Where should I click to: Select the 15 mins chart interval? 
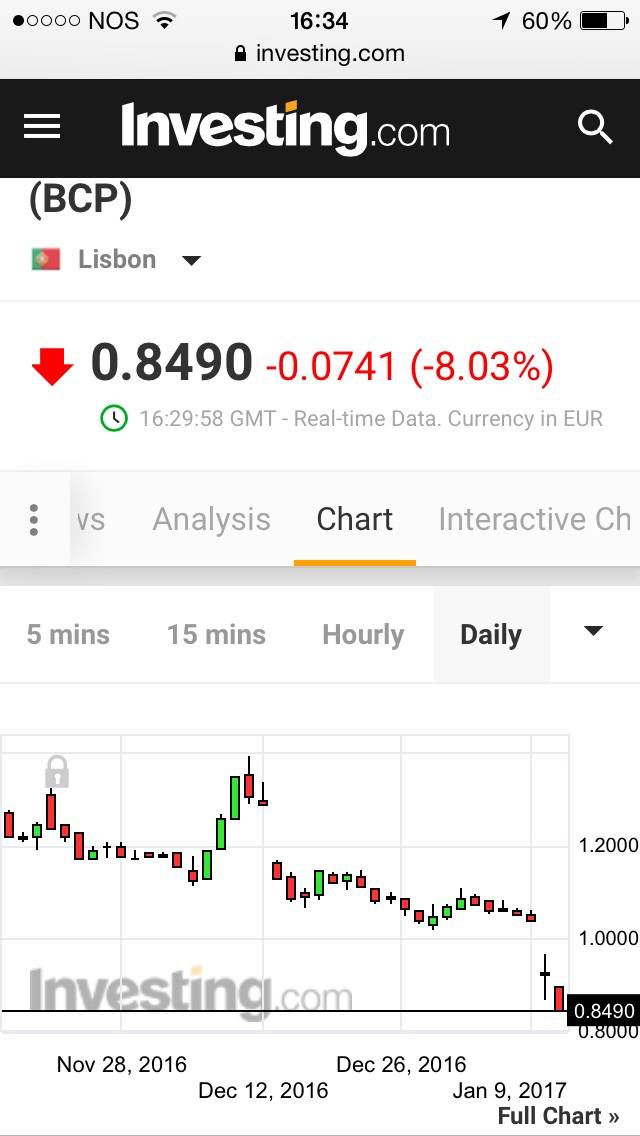(x=216, y=635)
